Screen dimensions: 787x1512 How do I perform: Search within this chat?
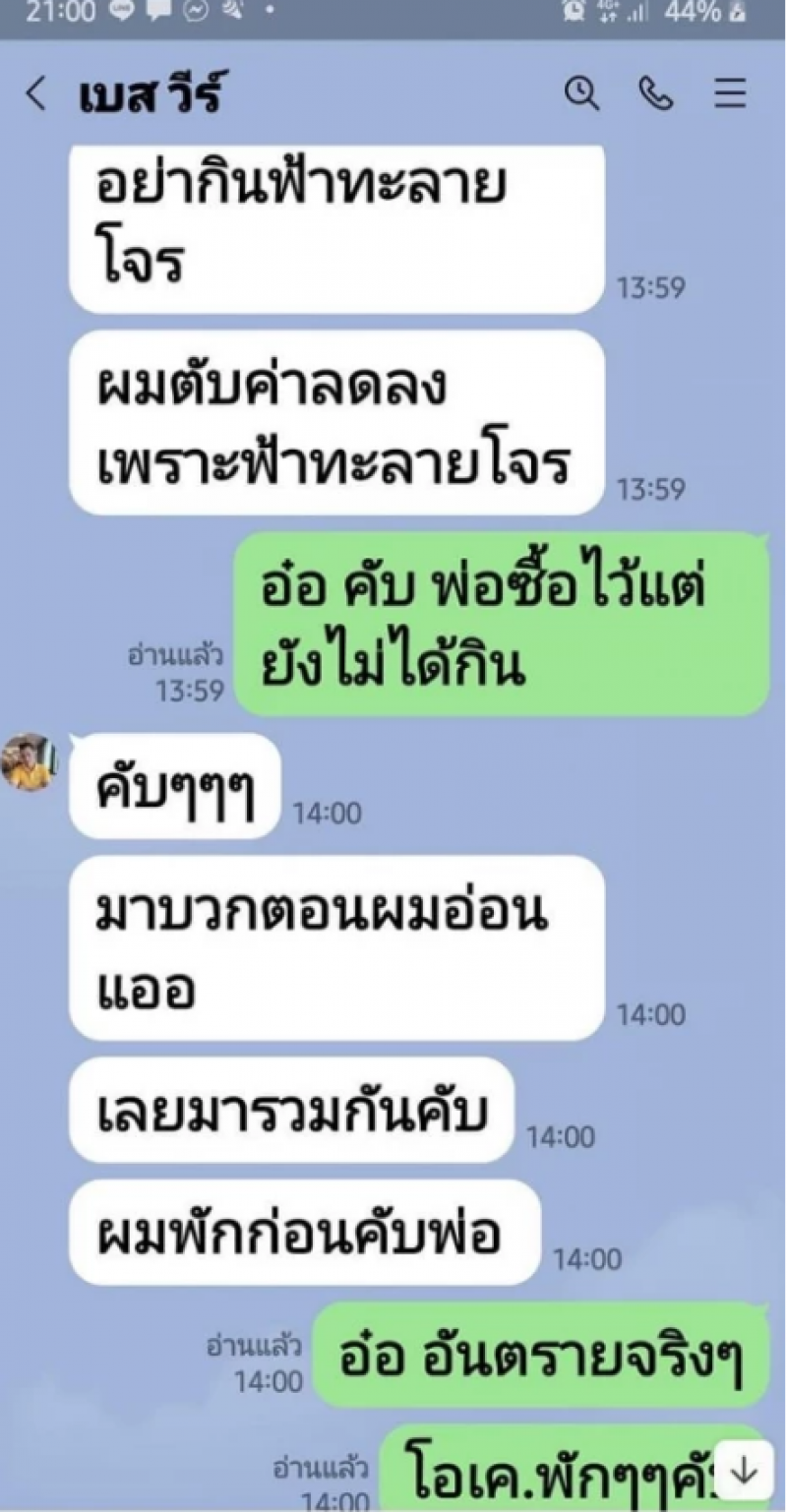pyautogui.click(x=582, y=93)
